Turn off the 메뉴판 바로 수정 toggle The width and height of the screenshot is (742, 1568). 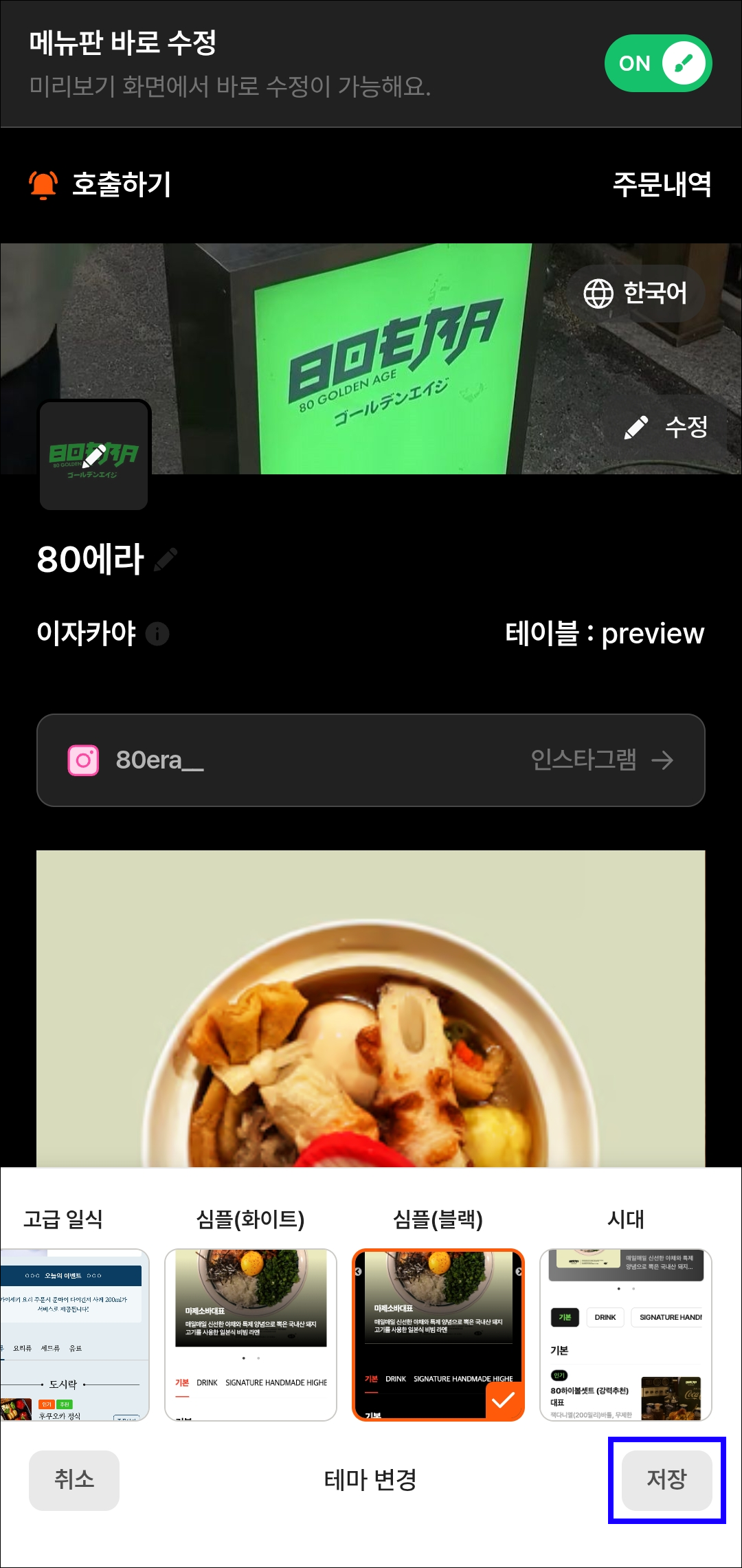pos(657,63)
